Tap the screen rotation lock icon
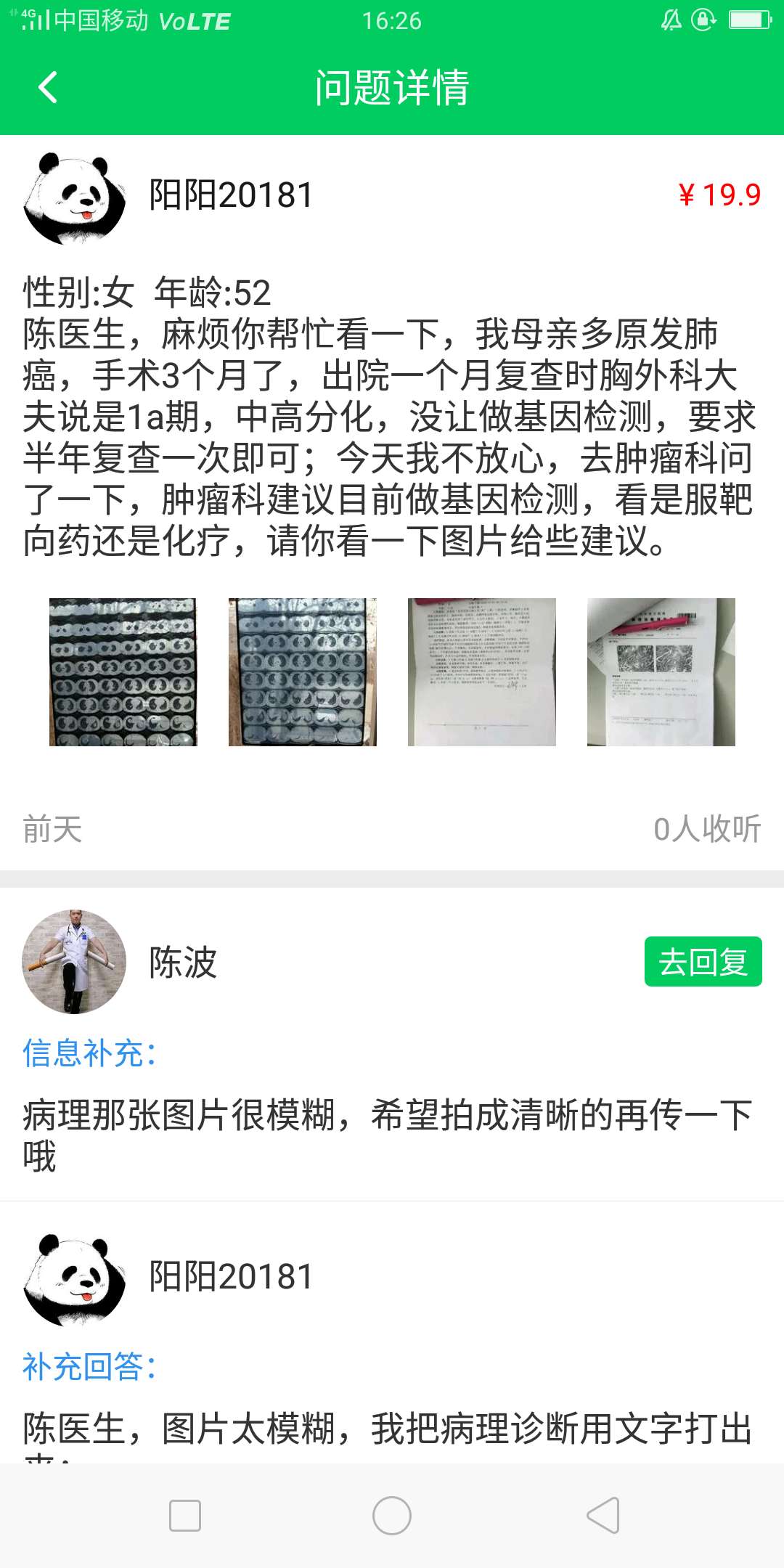The height and width of the screenshot is (1568, 784). [x=701, y=22]
